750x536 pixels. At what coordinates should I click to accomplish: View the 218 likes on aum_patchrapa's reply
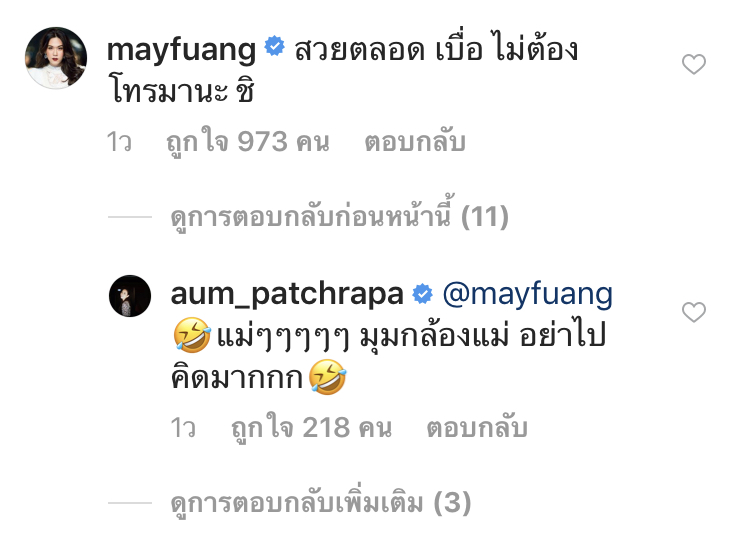tap(309, 429)
